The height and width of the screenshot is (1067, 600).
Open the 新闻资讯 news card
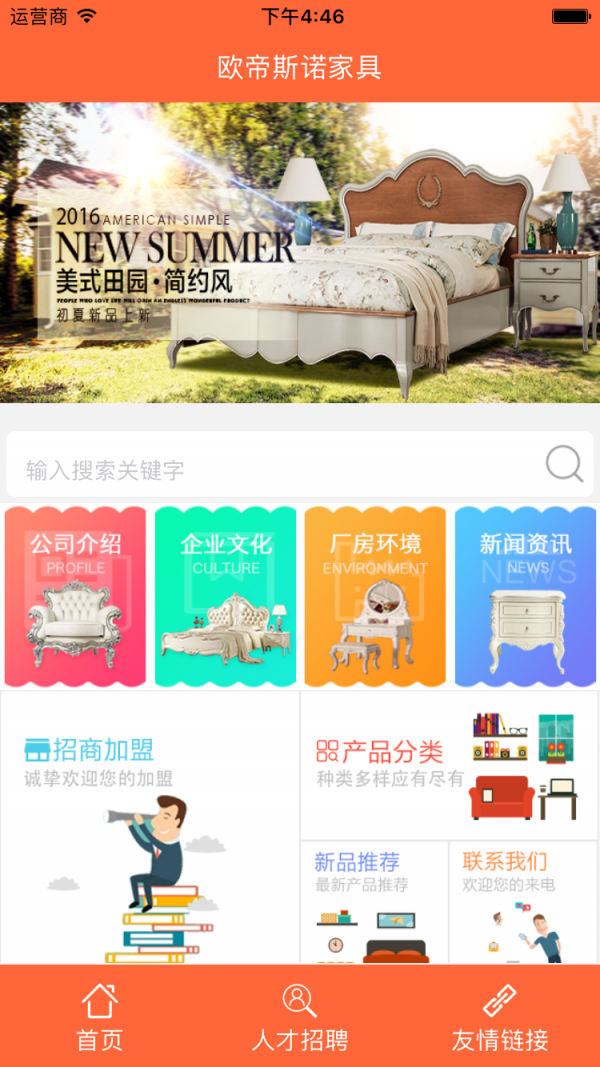(x=526, y=597)
